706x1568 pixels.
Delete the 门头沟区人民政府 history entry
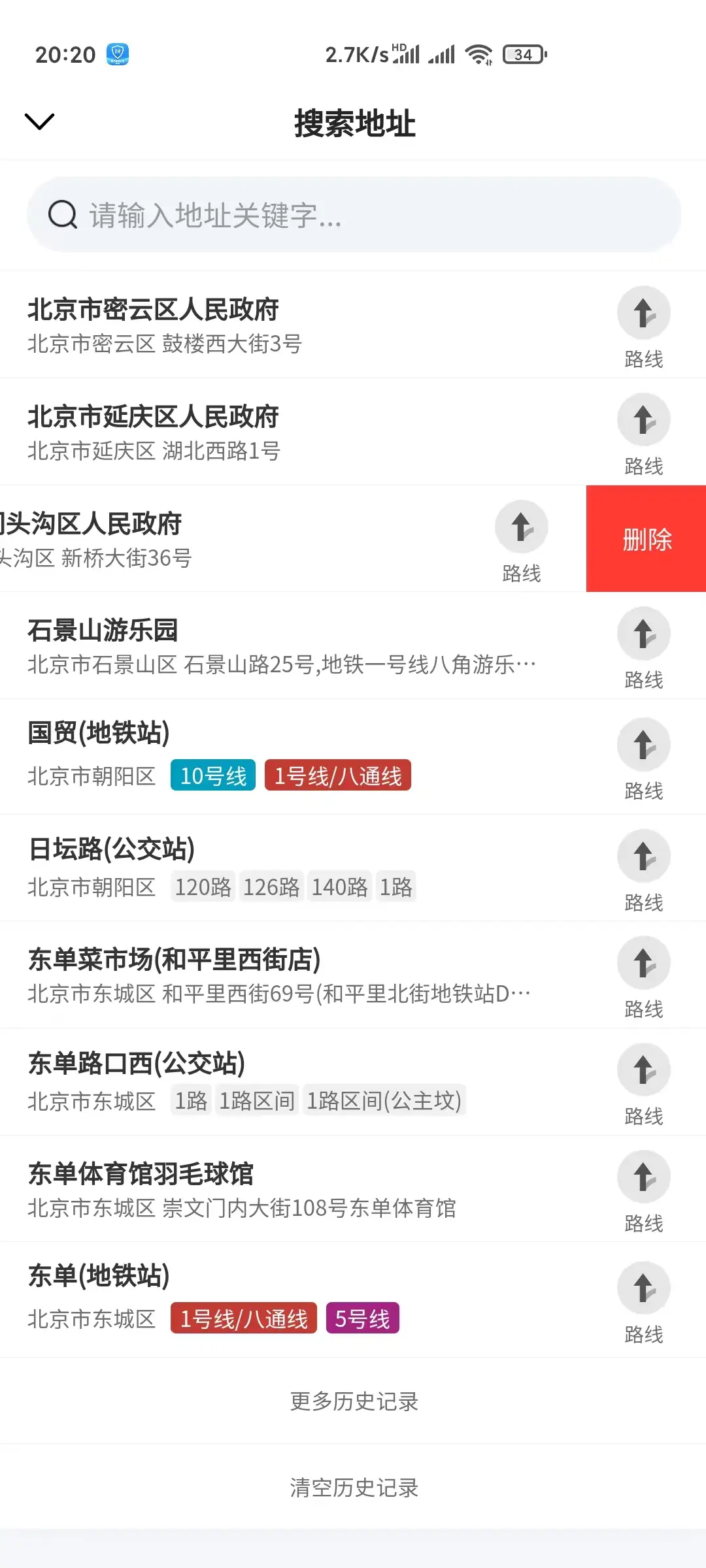tap(646, 539)
